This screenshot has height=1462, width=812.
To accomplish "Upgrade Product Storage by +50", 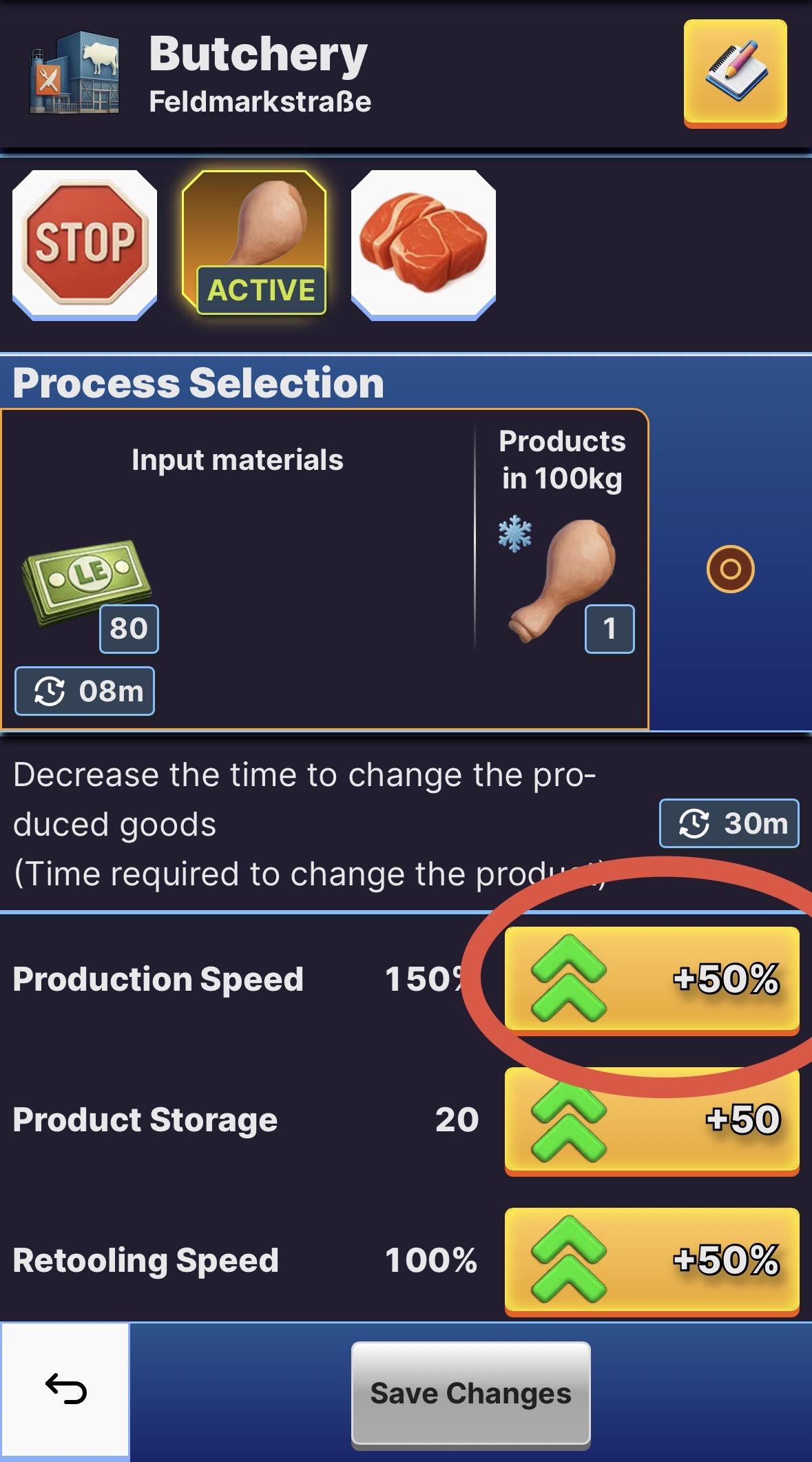I will pos(652,1120).
